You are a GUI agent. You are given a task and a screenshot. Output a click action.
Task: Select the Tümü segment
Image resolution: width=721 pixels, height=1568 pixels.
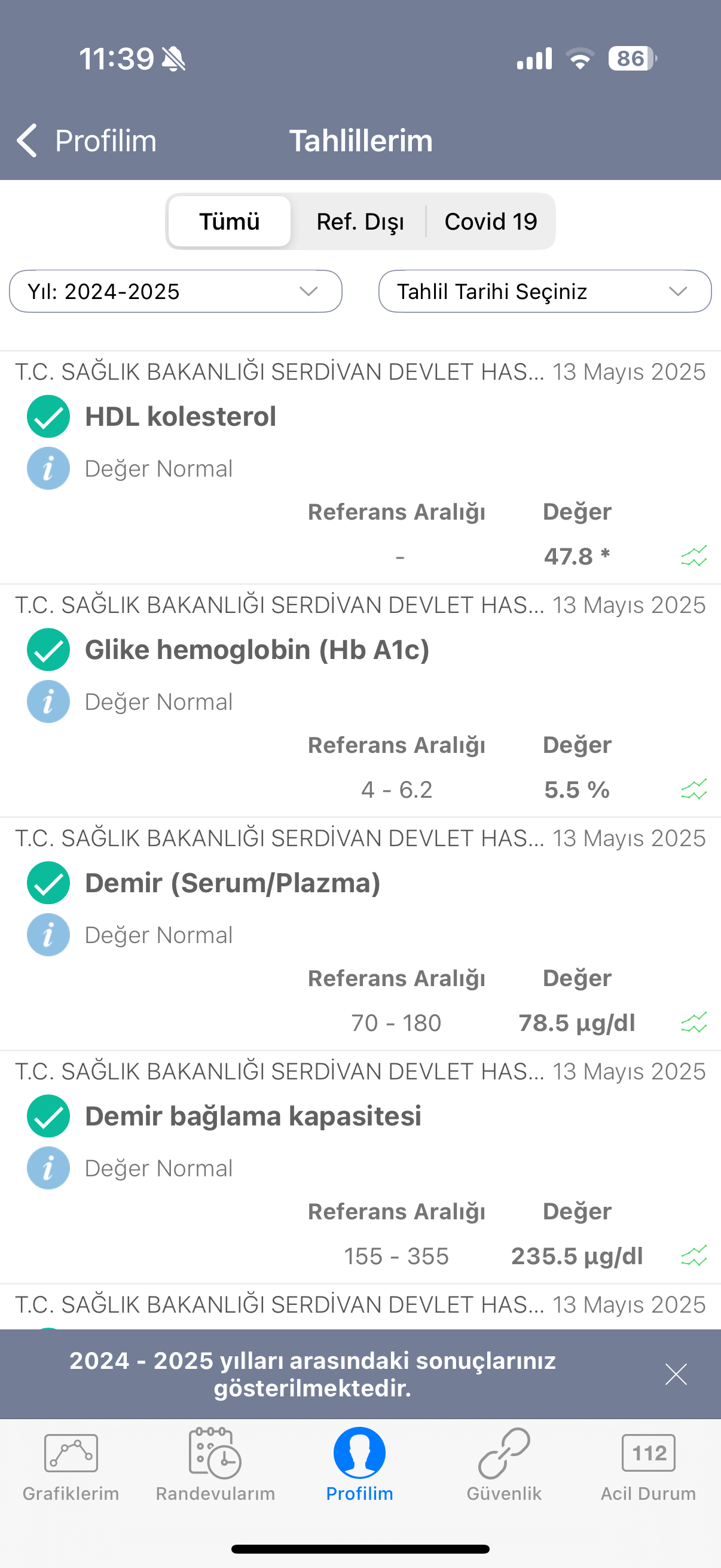[230, 221]
